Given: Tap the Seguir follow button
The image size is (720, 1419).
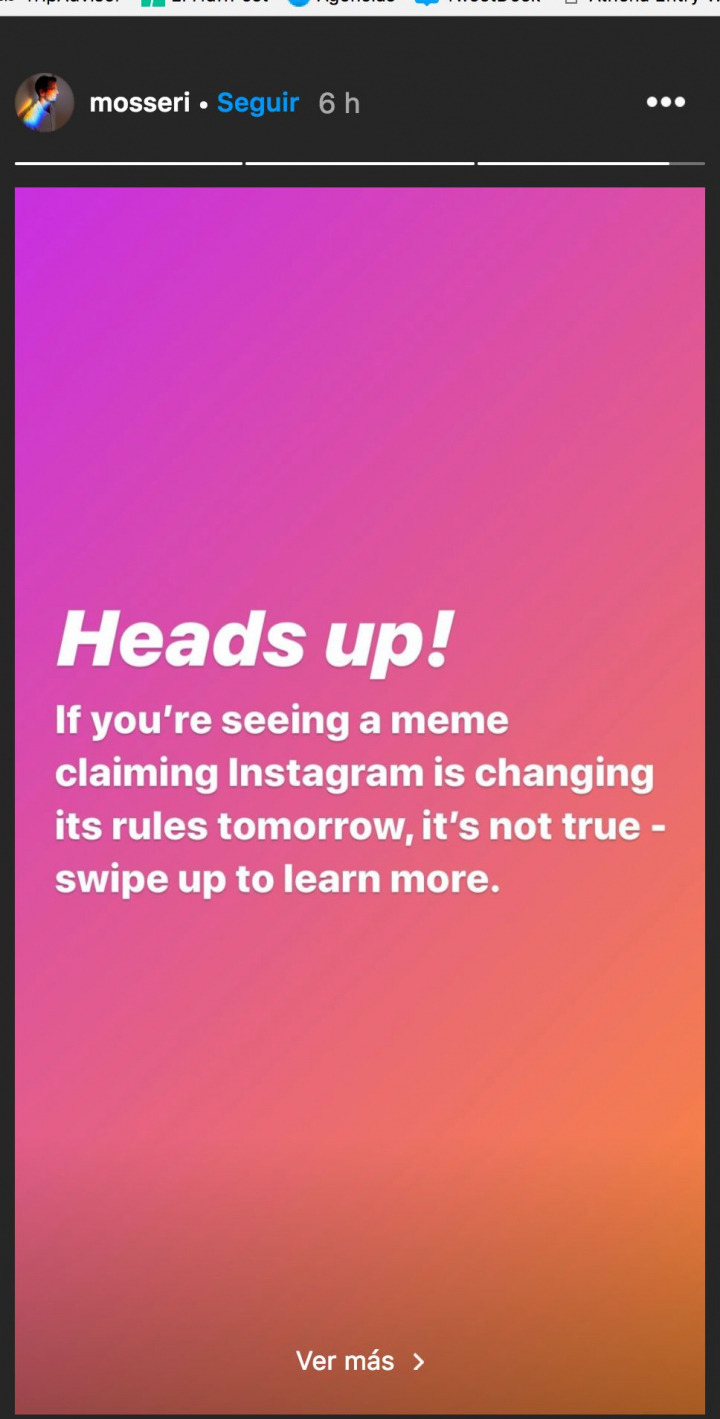Looking at the screenshot, I should click(258, 103).
